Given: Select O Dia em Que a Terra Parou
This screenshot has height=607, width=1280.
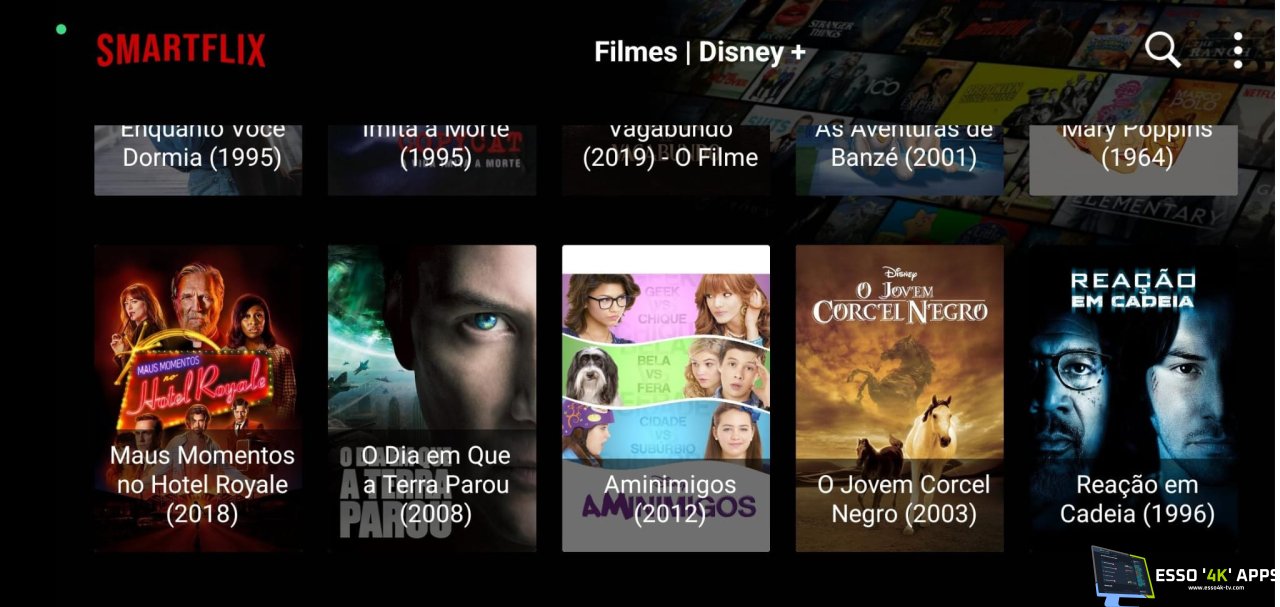Looking at the screenshot, I should (x=432, y=398).
